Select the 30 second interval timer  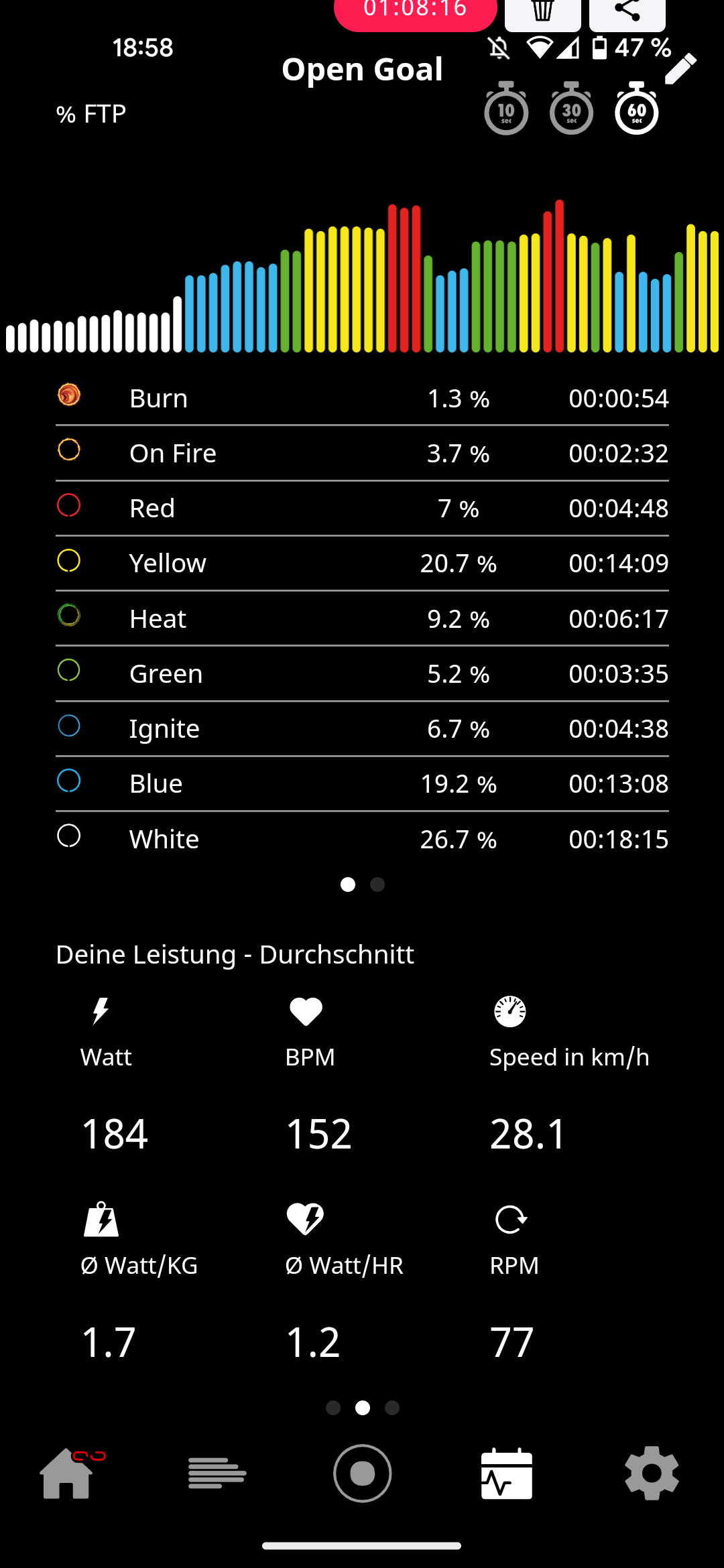coord(571,109)
